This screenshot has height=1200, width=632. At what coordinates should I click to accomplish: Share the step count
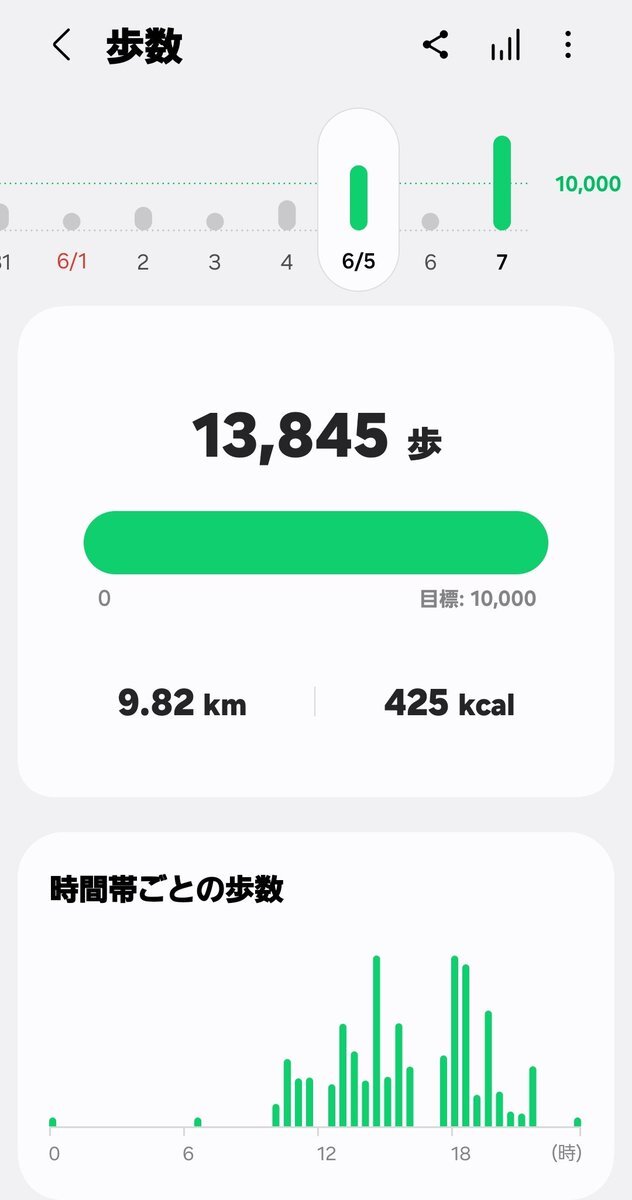click(435, 46)
